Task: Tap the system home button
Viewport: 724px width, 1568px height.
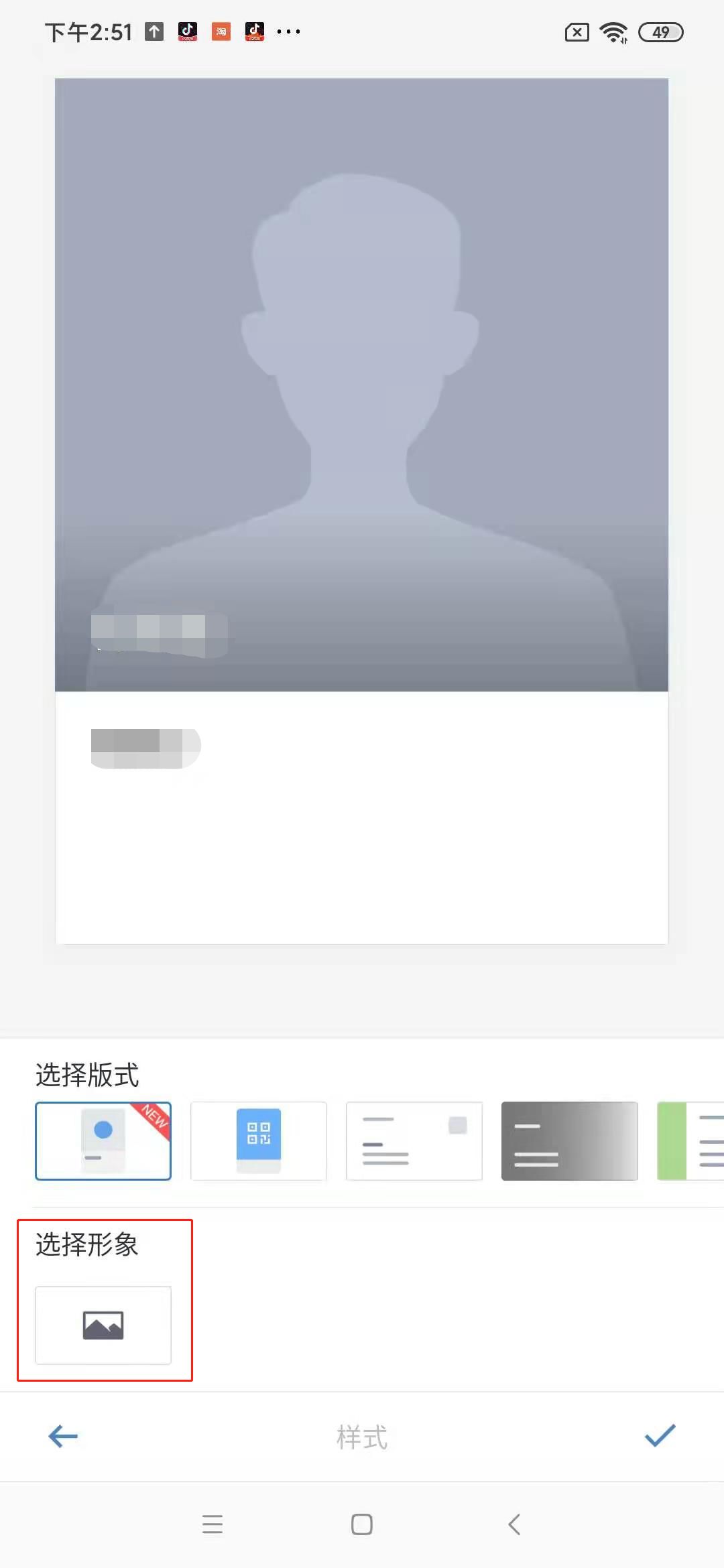Action: 362,1524
